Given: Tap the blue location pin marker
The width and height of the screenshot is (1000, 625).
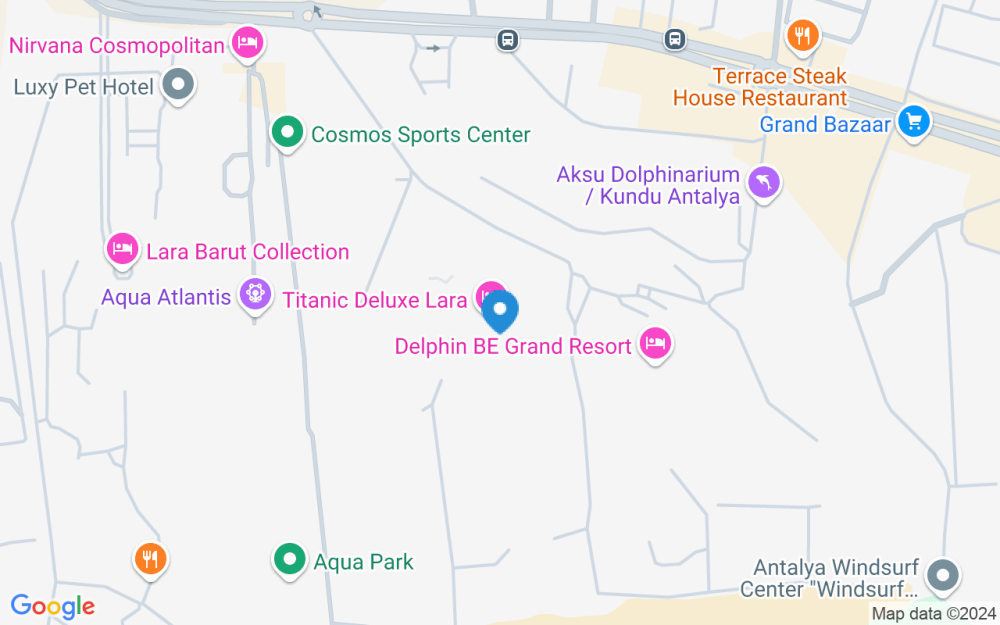Looking at the screenshot, I should (500, 311).
